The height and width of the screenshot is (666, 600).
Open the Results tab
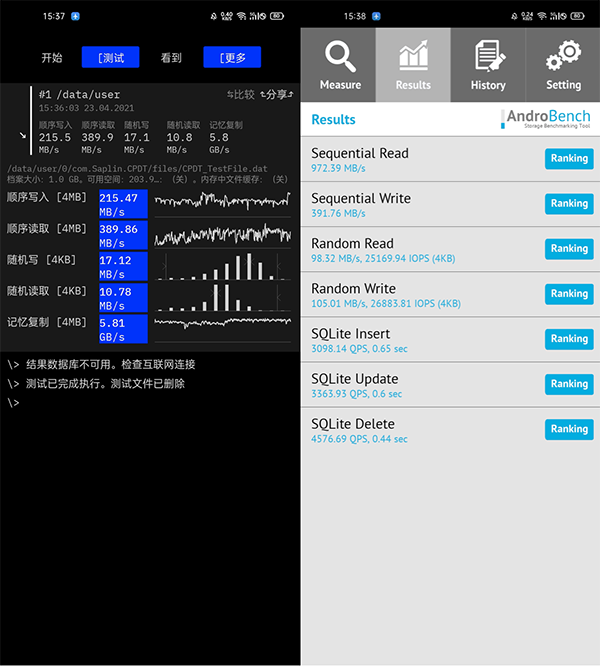coord(413,65)
